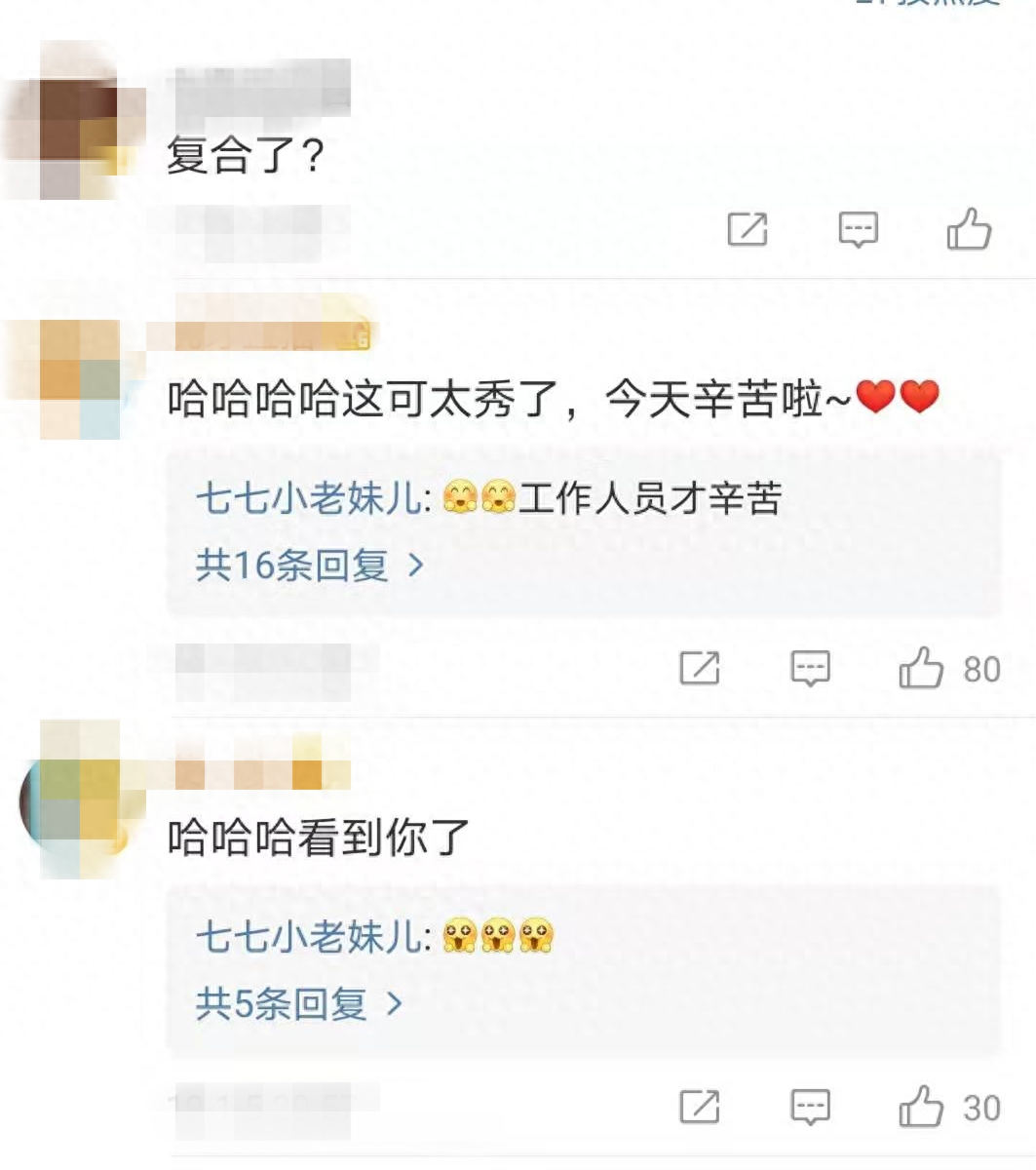Viewport: 1036px width, 1170px height.
Task: Like the comment 哈哈哈哈这可太秀了
Action: tap(921, 669)
